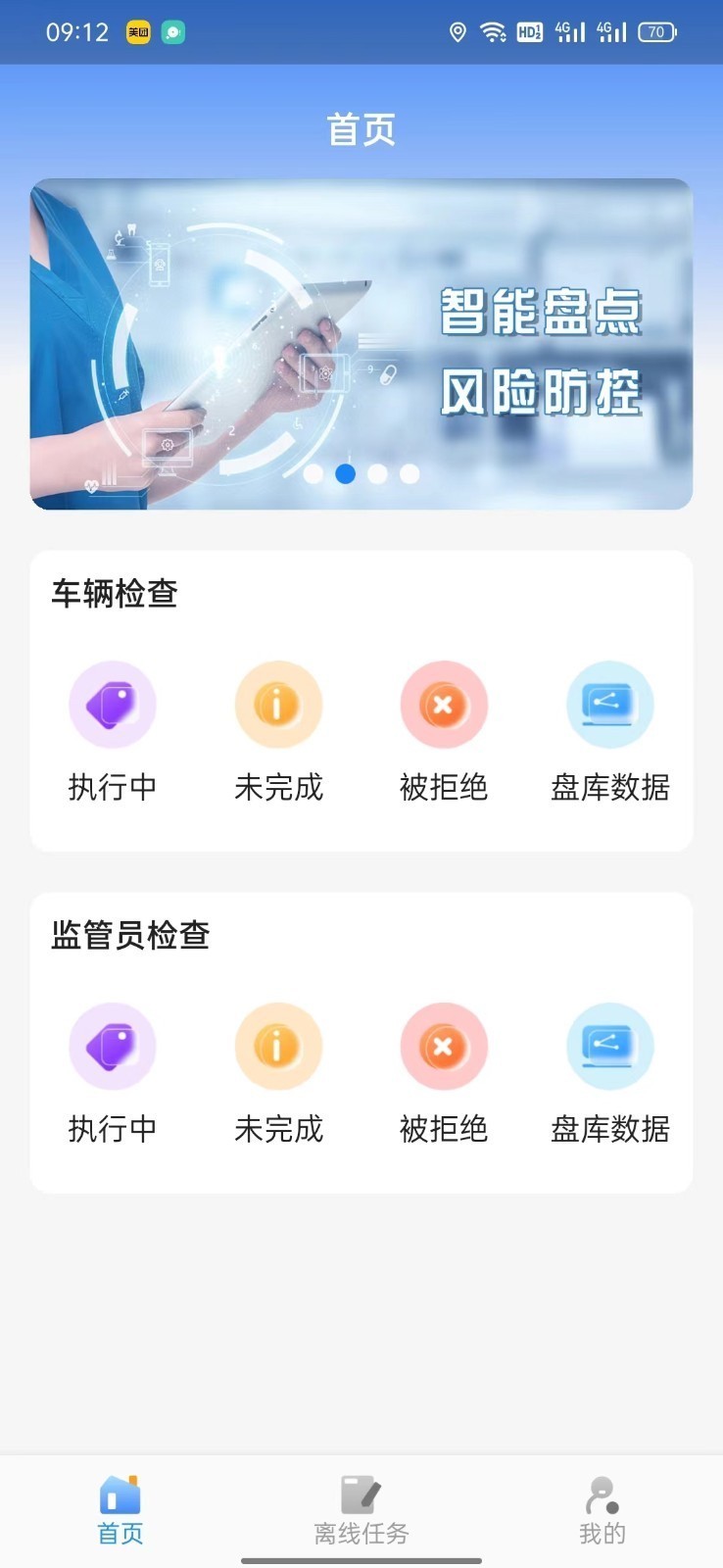Tap the battery indicator in status bar
723x1568 pixels.
[x=657, y=32]
